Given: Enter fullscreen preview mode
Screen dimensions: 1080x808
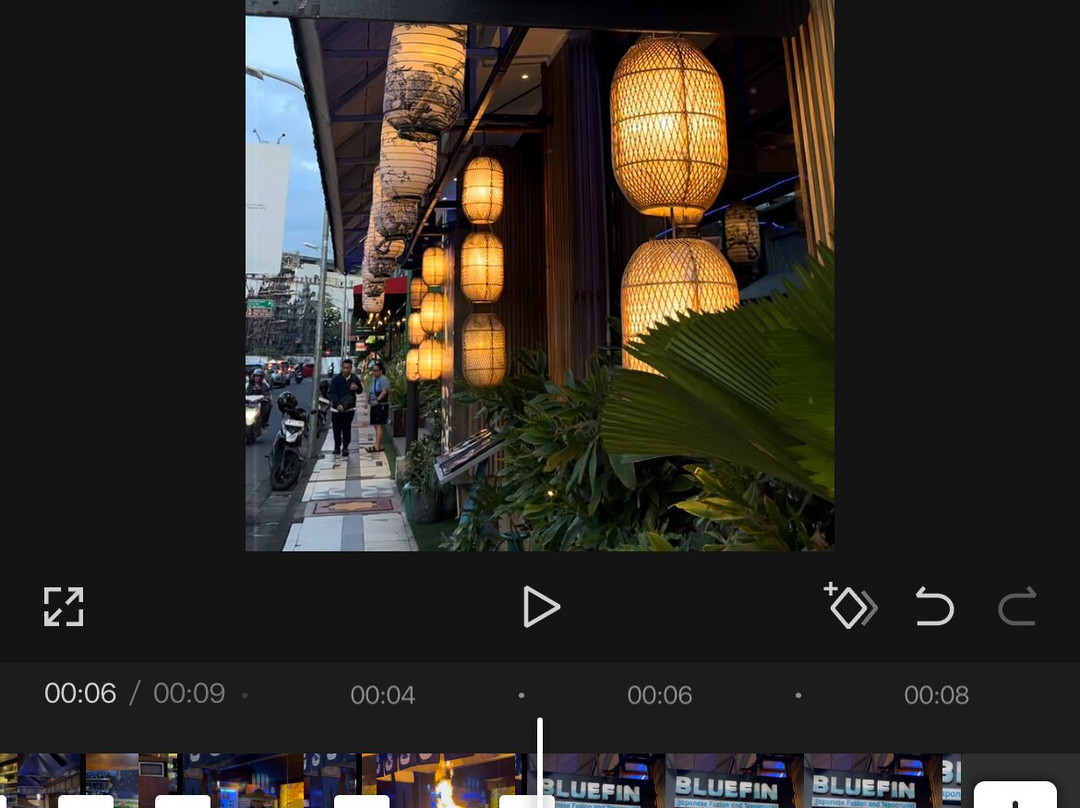Looking at the screenshot, I should click(x=63, y=607).
